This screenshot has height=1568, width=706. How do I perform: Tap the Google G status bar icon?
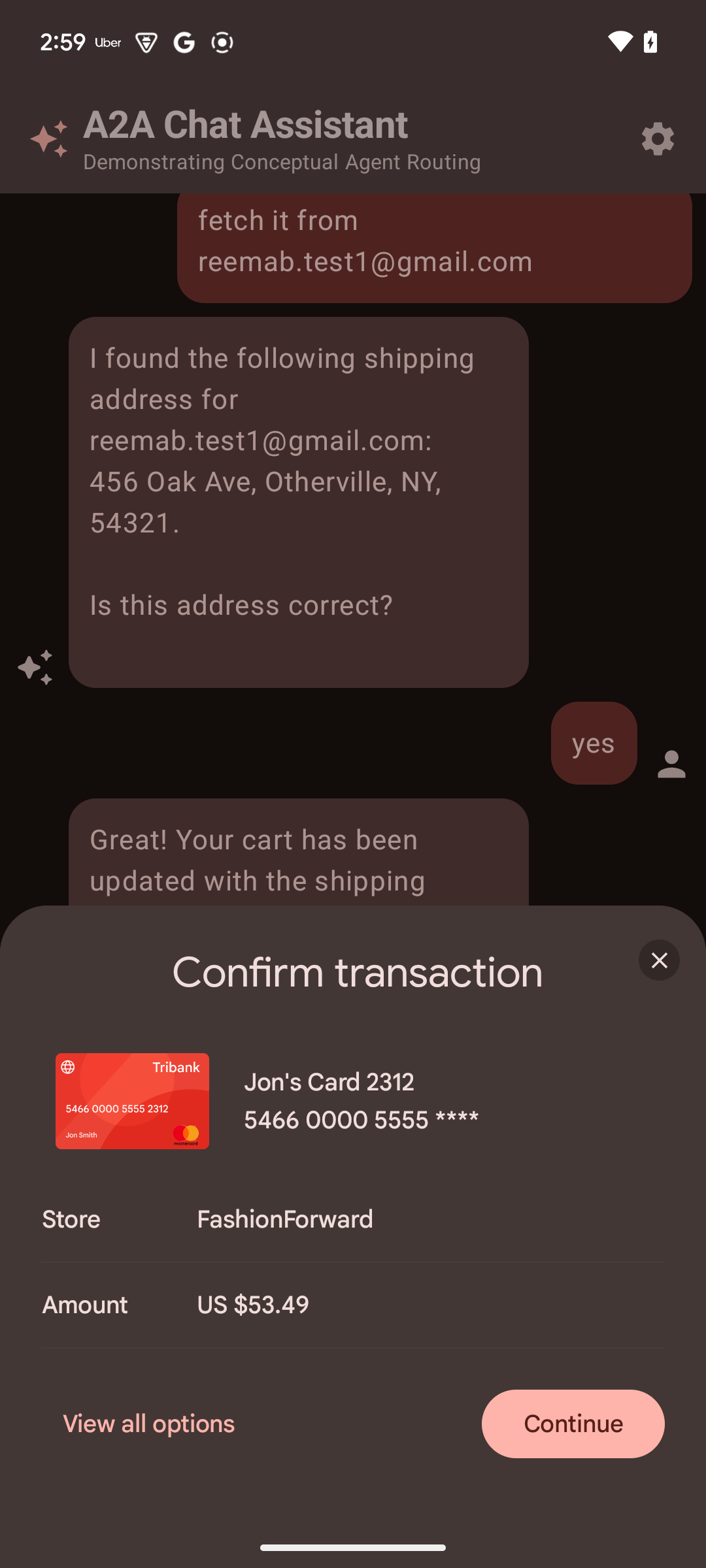point(184,42)
